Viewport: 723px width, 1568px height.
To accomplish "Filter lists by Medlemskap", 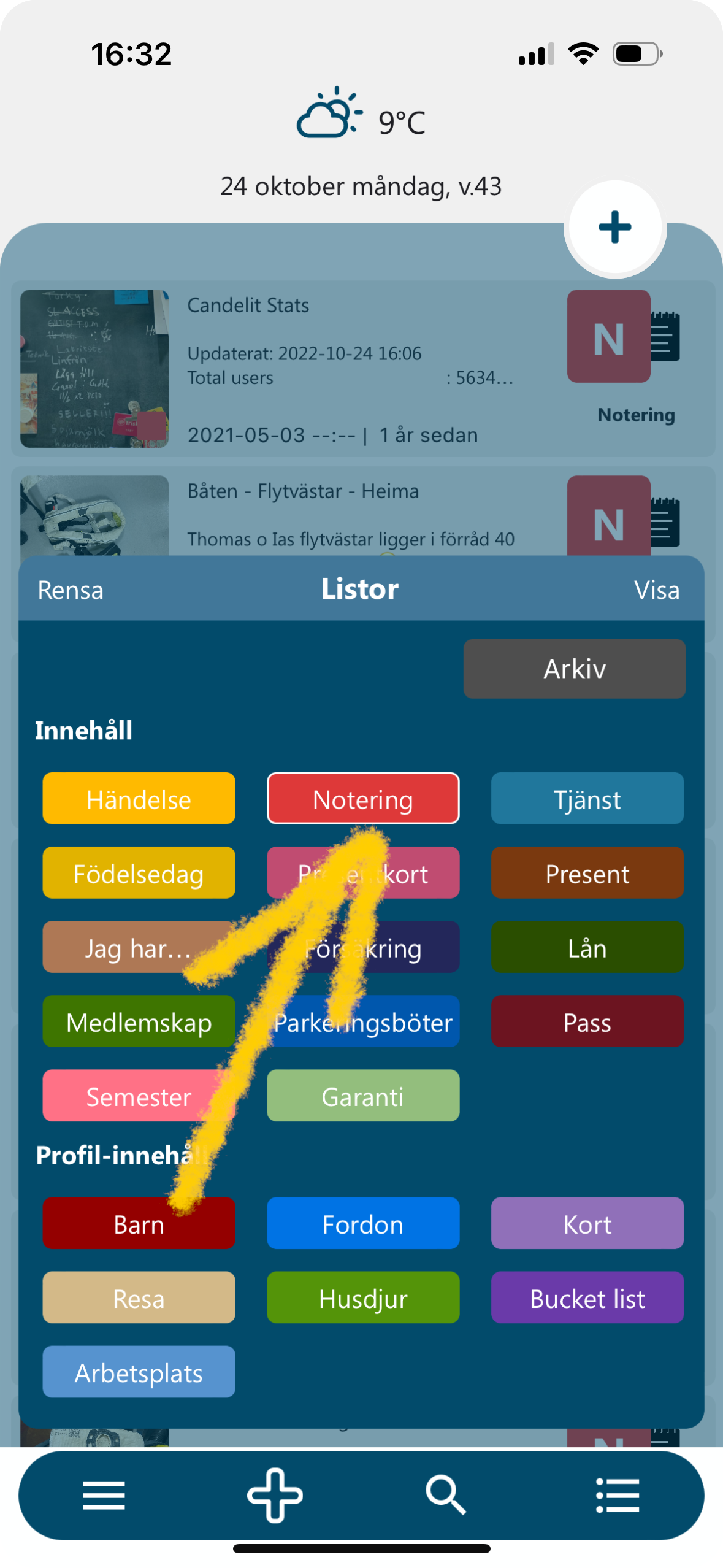I will [139, 1021].
